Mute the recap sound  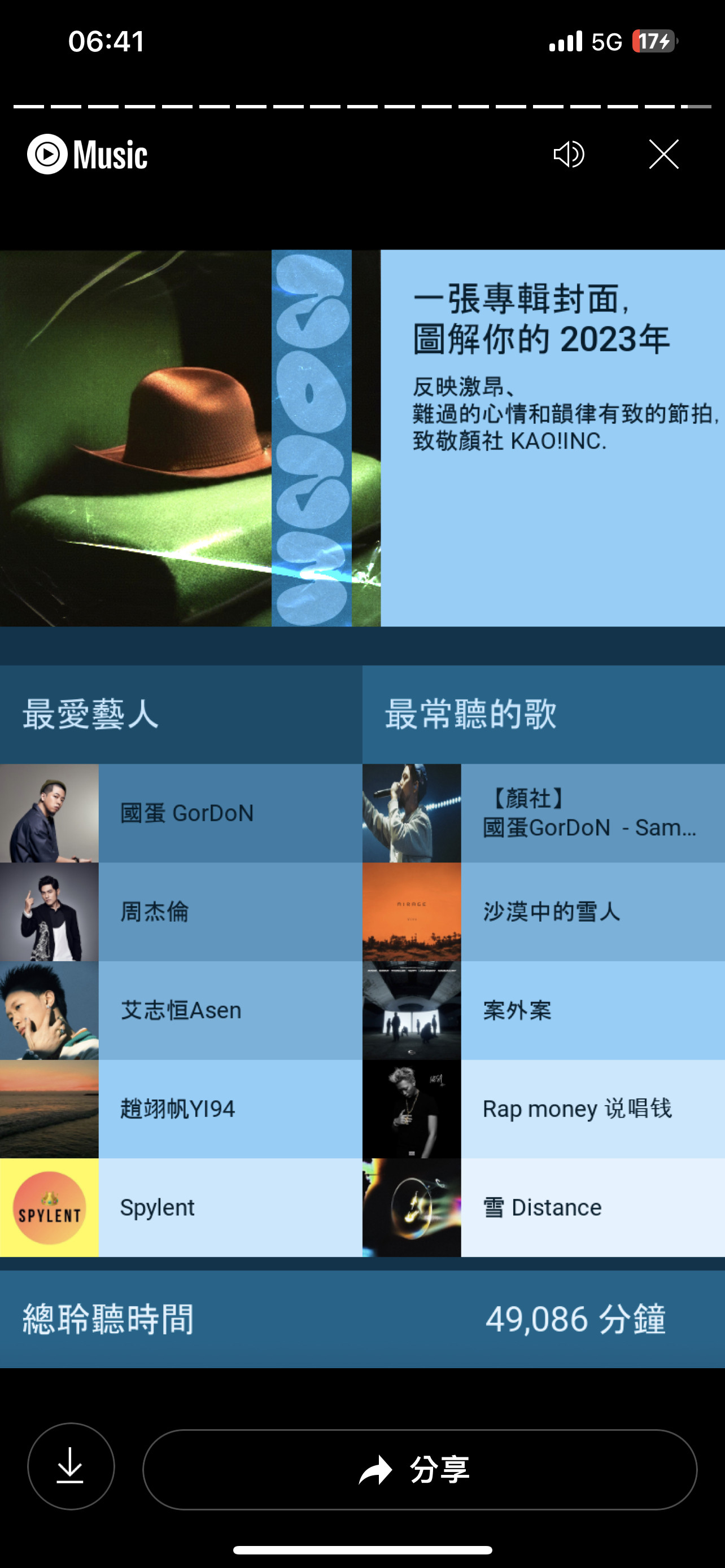coord(569,154)
